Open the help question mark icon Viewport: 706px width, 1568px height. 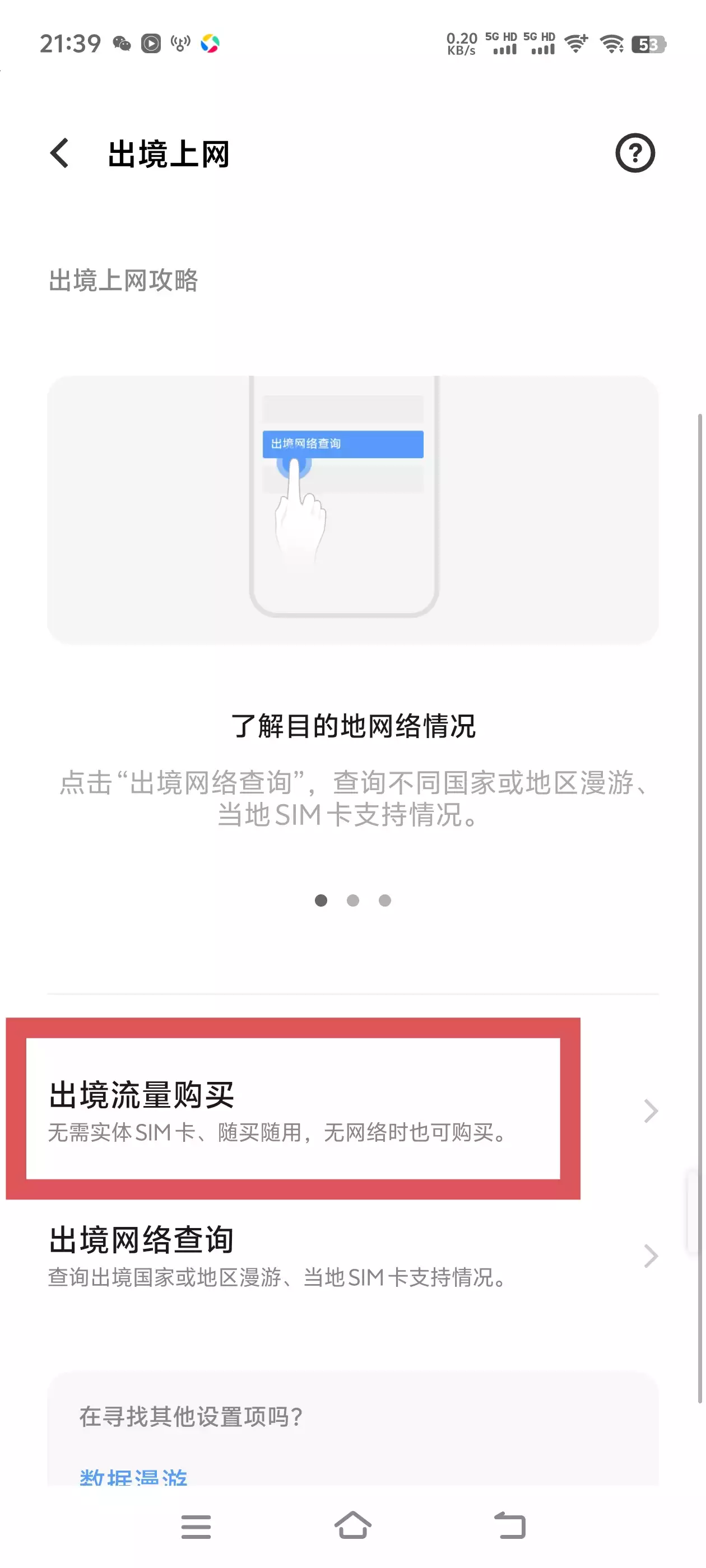pos(634,153)
